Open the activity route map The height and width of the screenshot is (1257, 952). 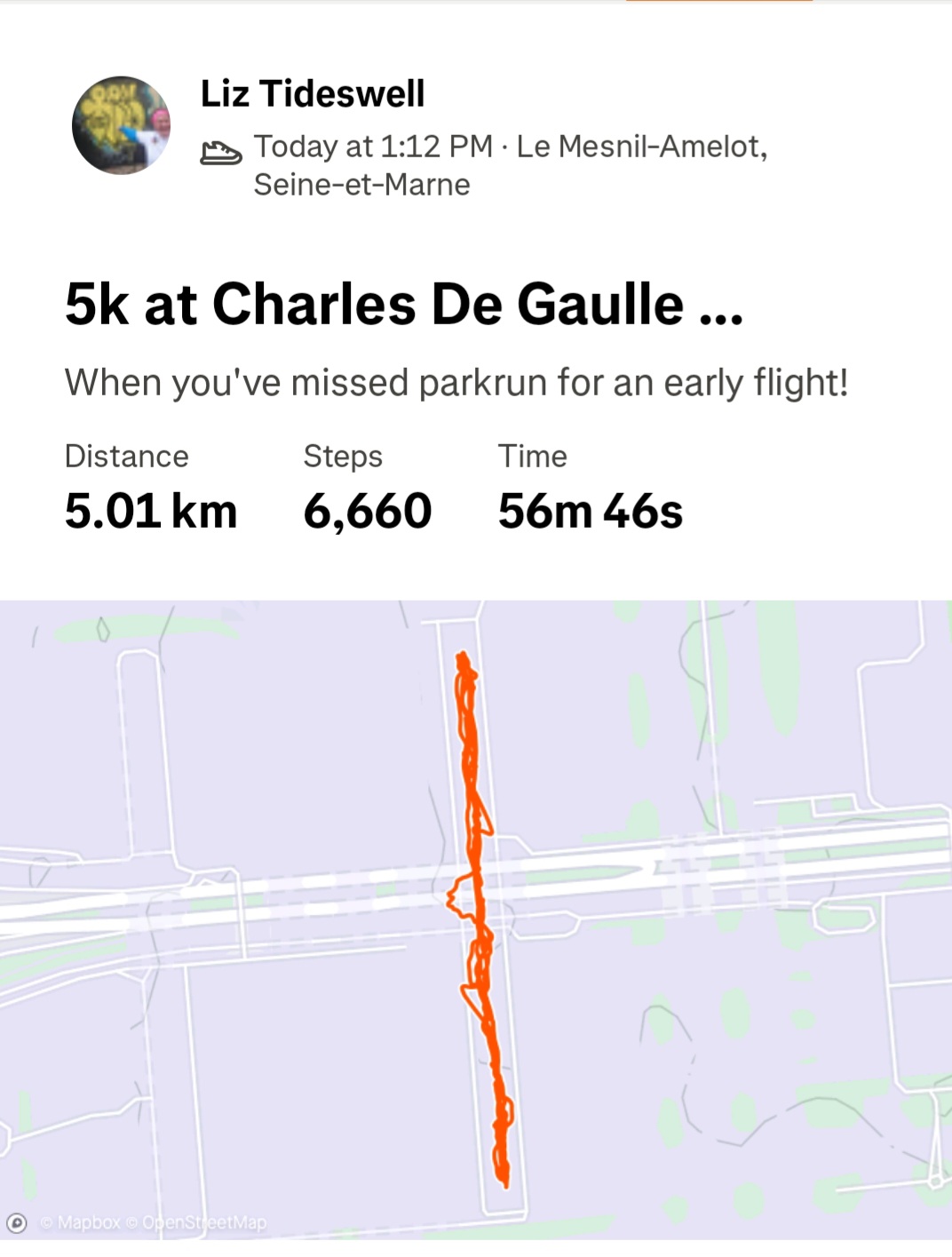476,919
